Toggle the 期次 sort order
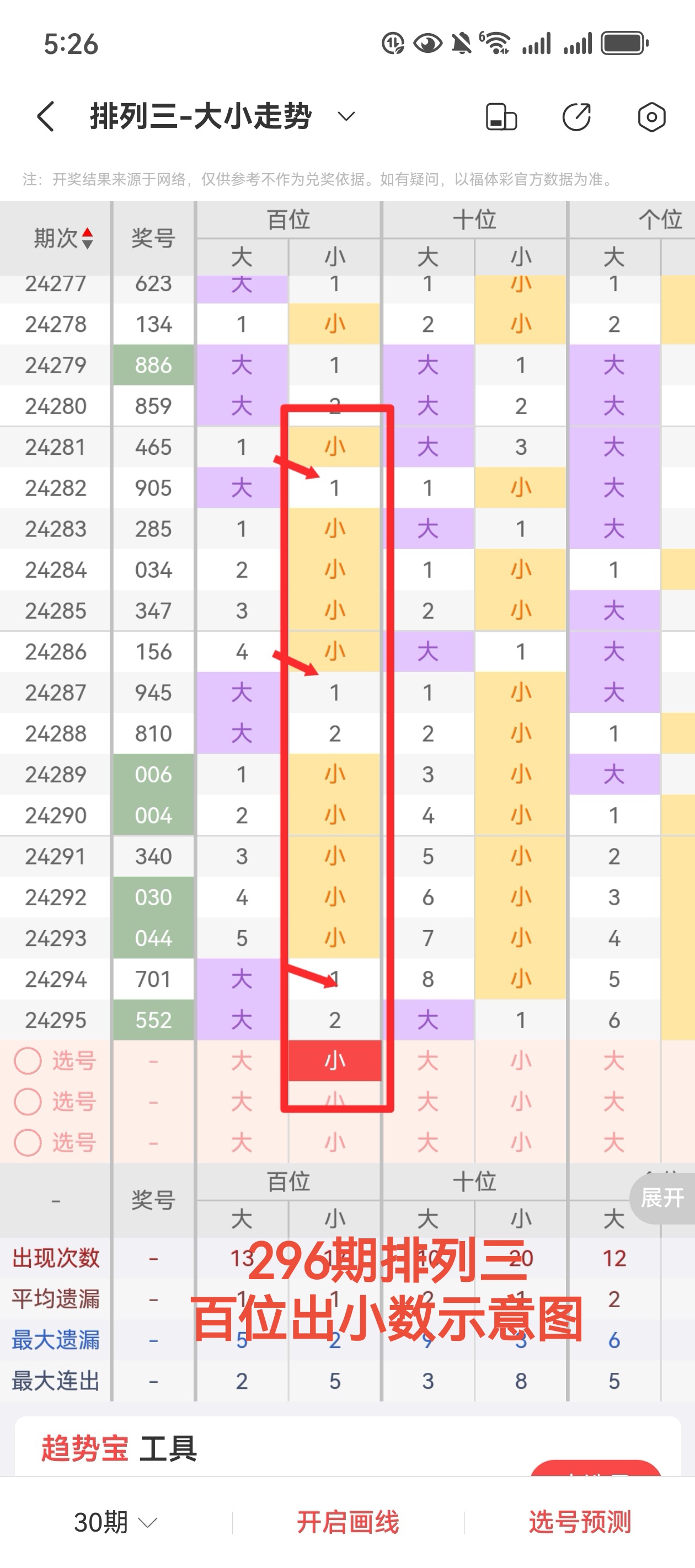The height and width of the screenshot is (1568, 695). point(63,238)
